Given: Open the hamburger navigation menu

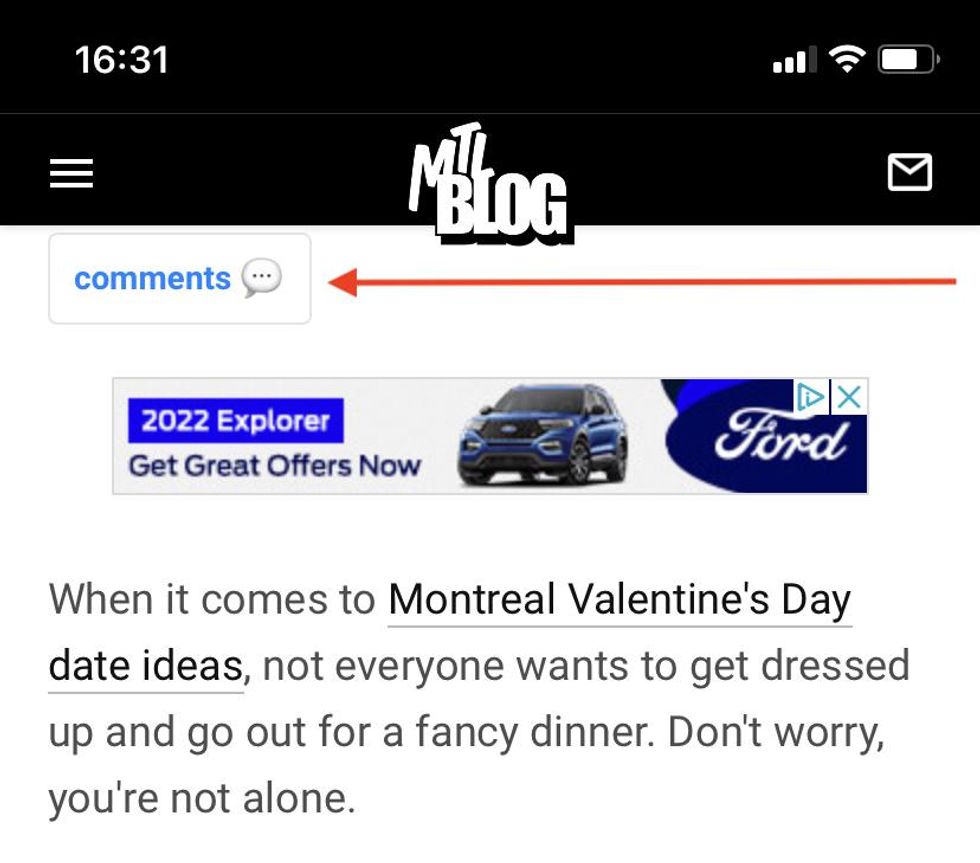Looking at the screenshot, I should (x=71, y=174).
